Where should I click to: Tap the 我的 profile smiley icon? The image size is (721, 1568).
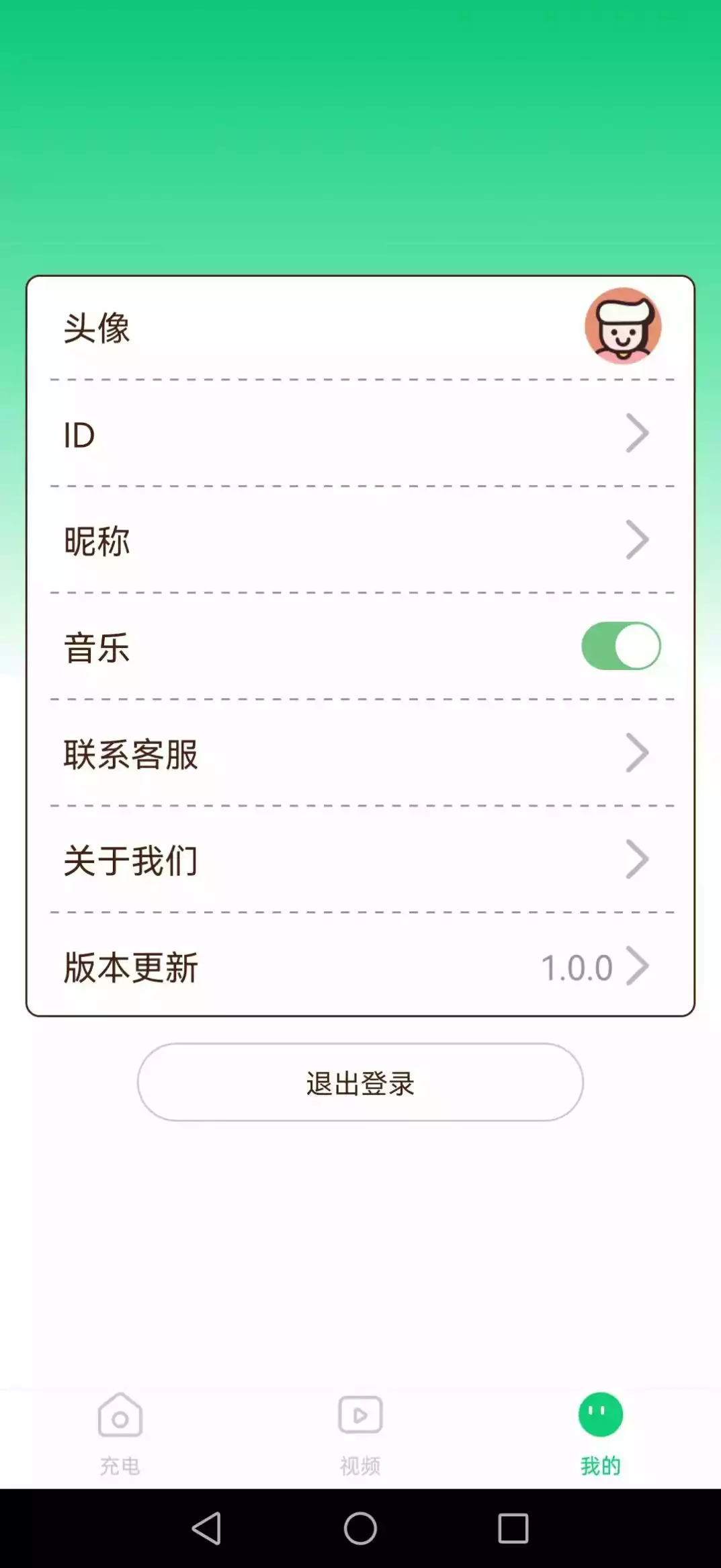click(600, 1414)
